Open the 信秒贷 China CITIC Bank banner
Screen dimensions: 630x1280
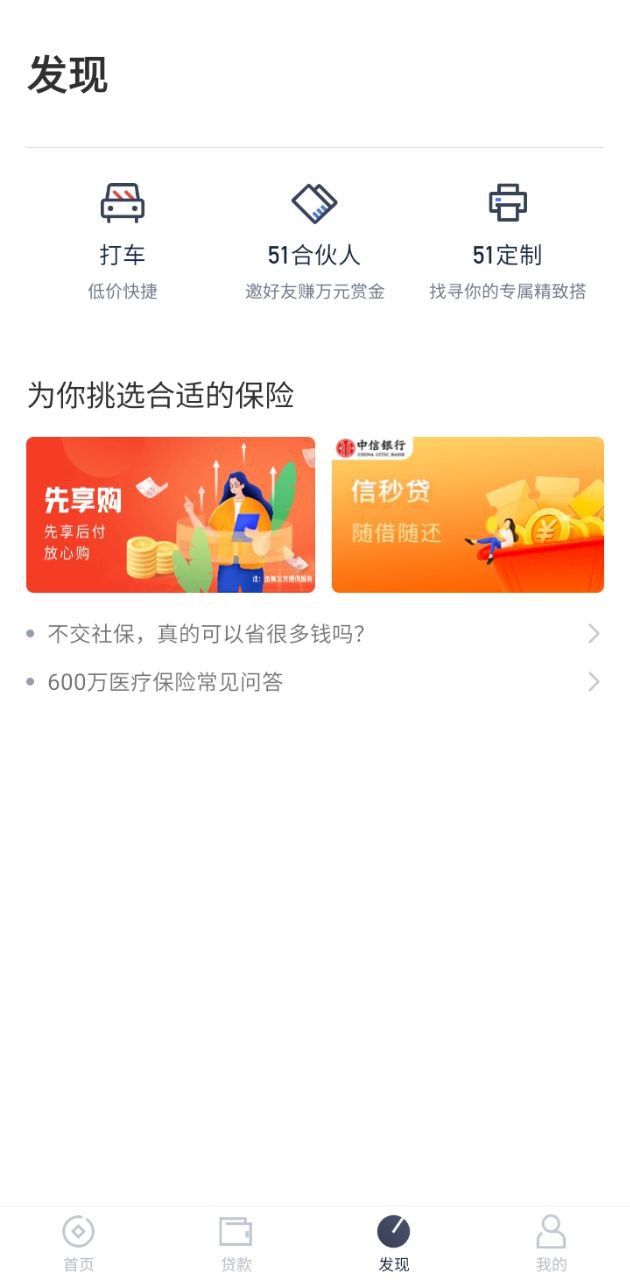[x=467, y=515]
